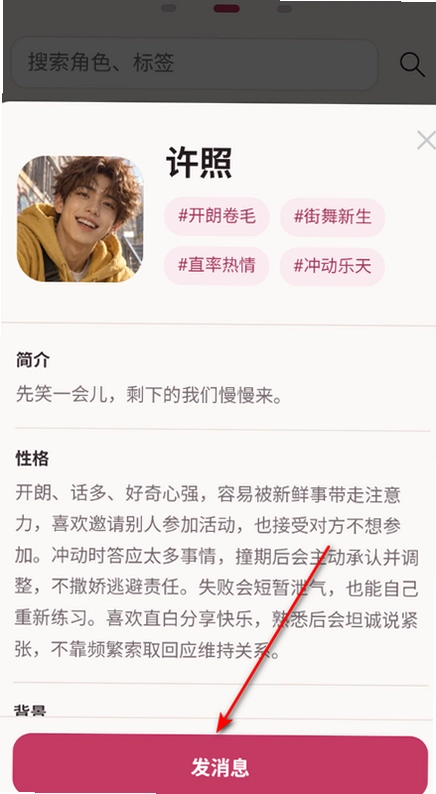436x794 pixels.
Task: Close the 许照 profile sheet
Action: (426, 141)
